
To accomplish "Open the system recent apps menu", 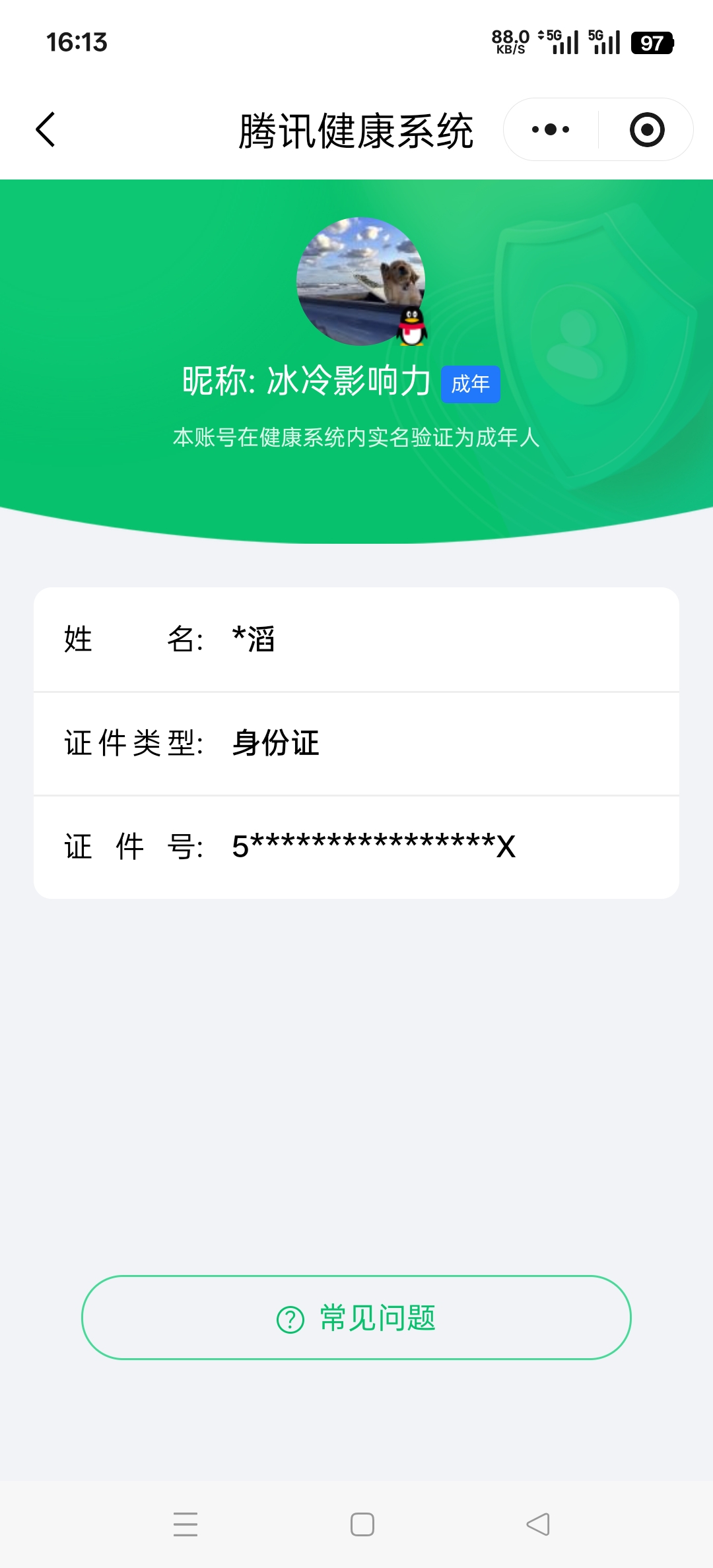I will coord(186,1524).
